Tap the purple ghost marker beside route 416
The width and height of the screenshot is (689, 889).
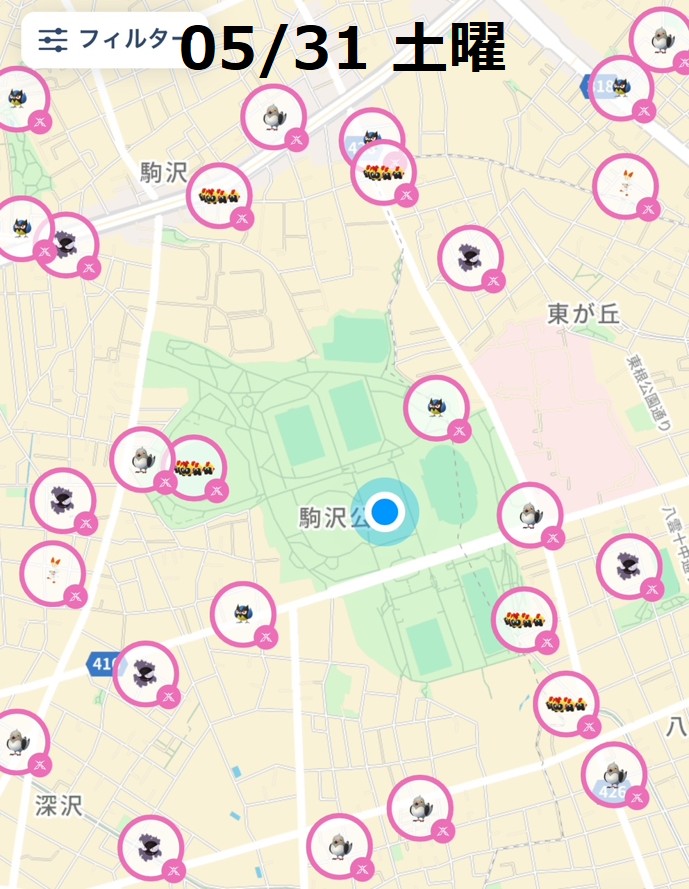(x=146, y=673)
